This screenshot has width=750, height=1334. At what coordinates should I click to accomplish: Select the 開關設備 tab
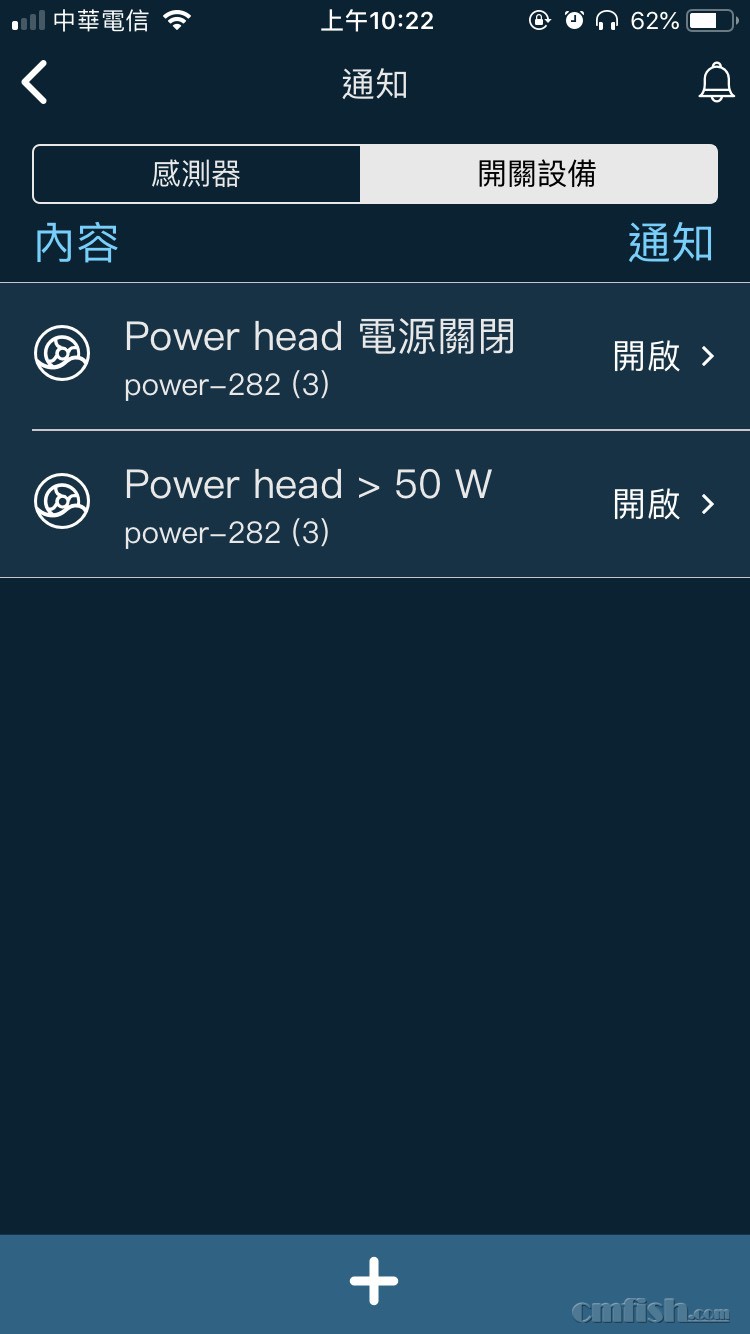click(x=538, y=175)
